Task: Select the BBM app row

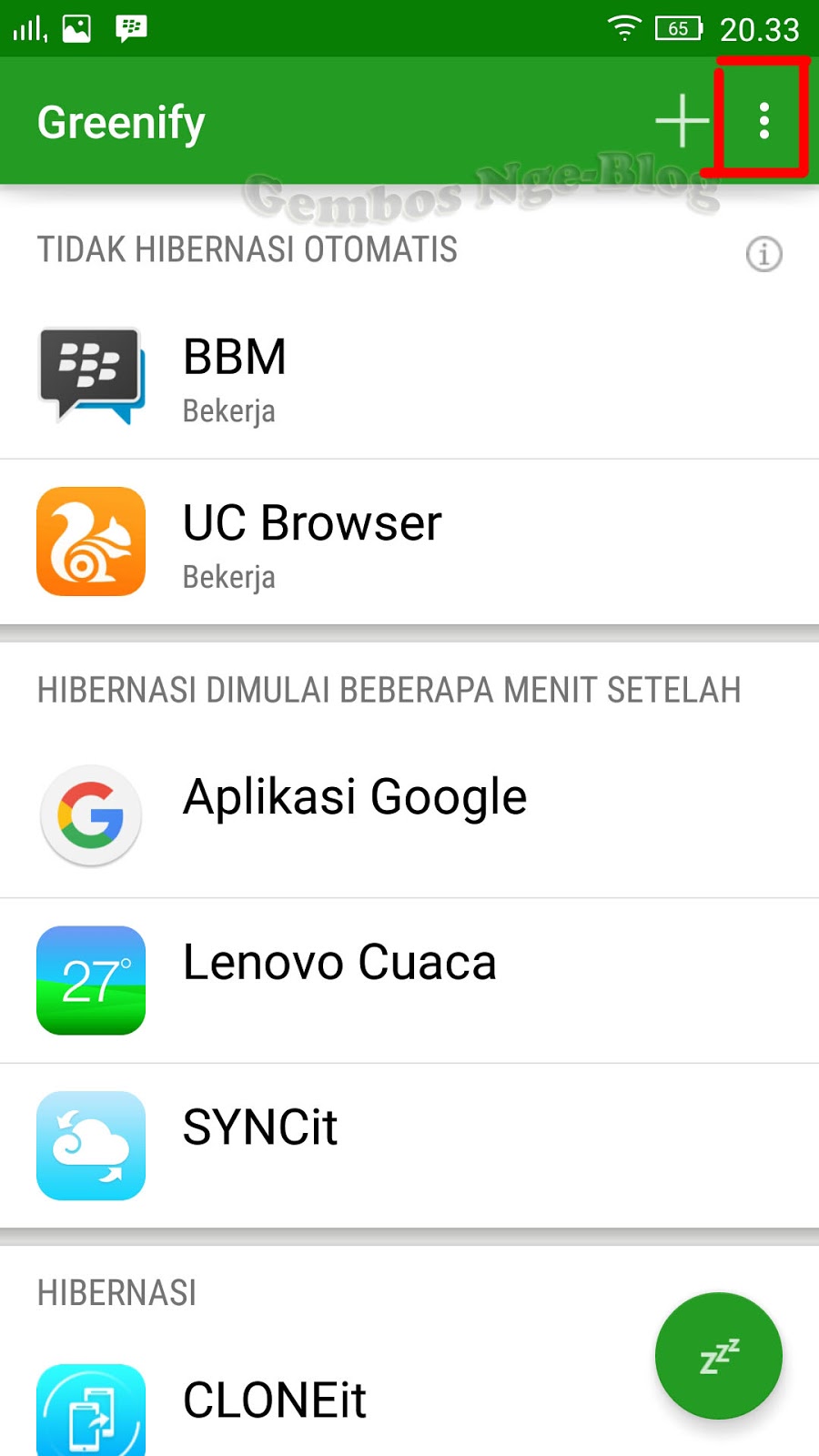Action: coord(409,376)
